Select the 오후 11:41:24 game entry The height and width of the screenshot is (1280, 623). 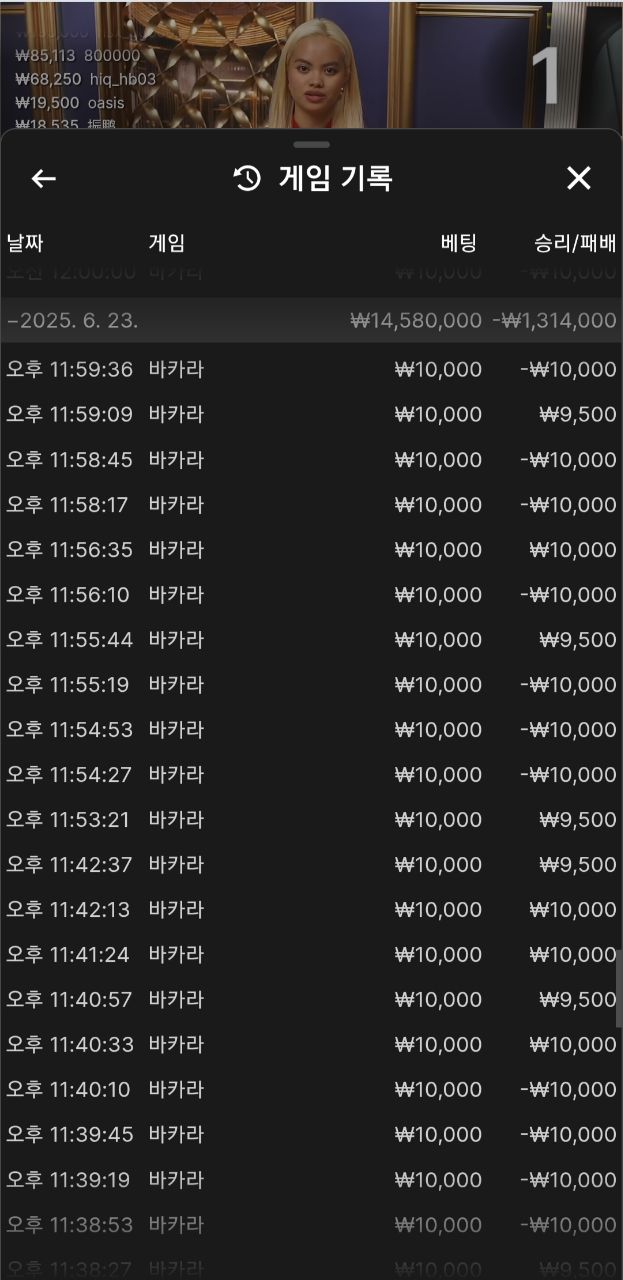(x=311, y=954)
